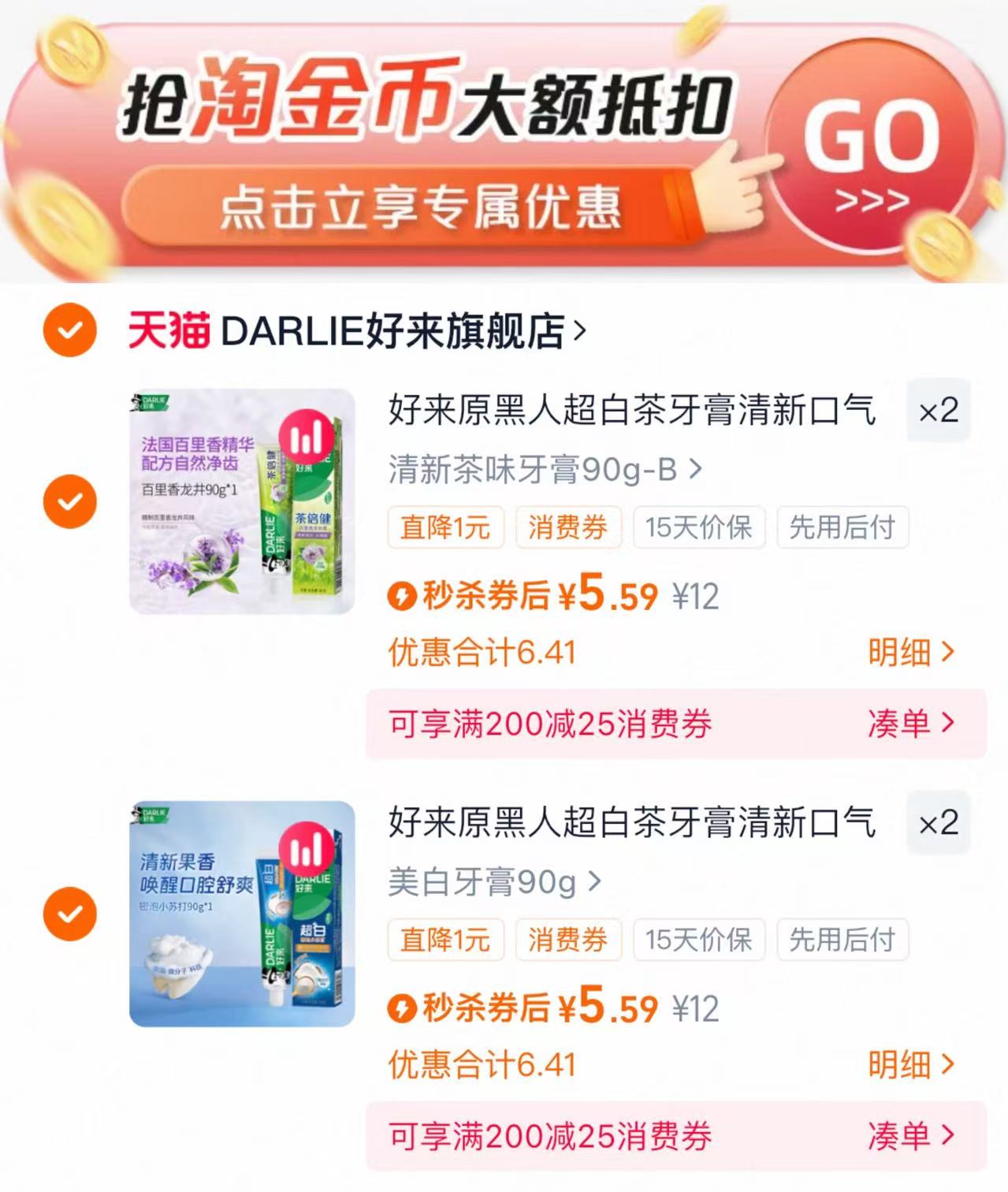Click the 直降1元 tag on the tea toothpaste
The height and width of the screenshot is (1192, 1008).
[445, 528]
